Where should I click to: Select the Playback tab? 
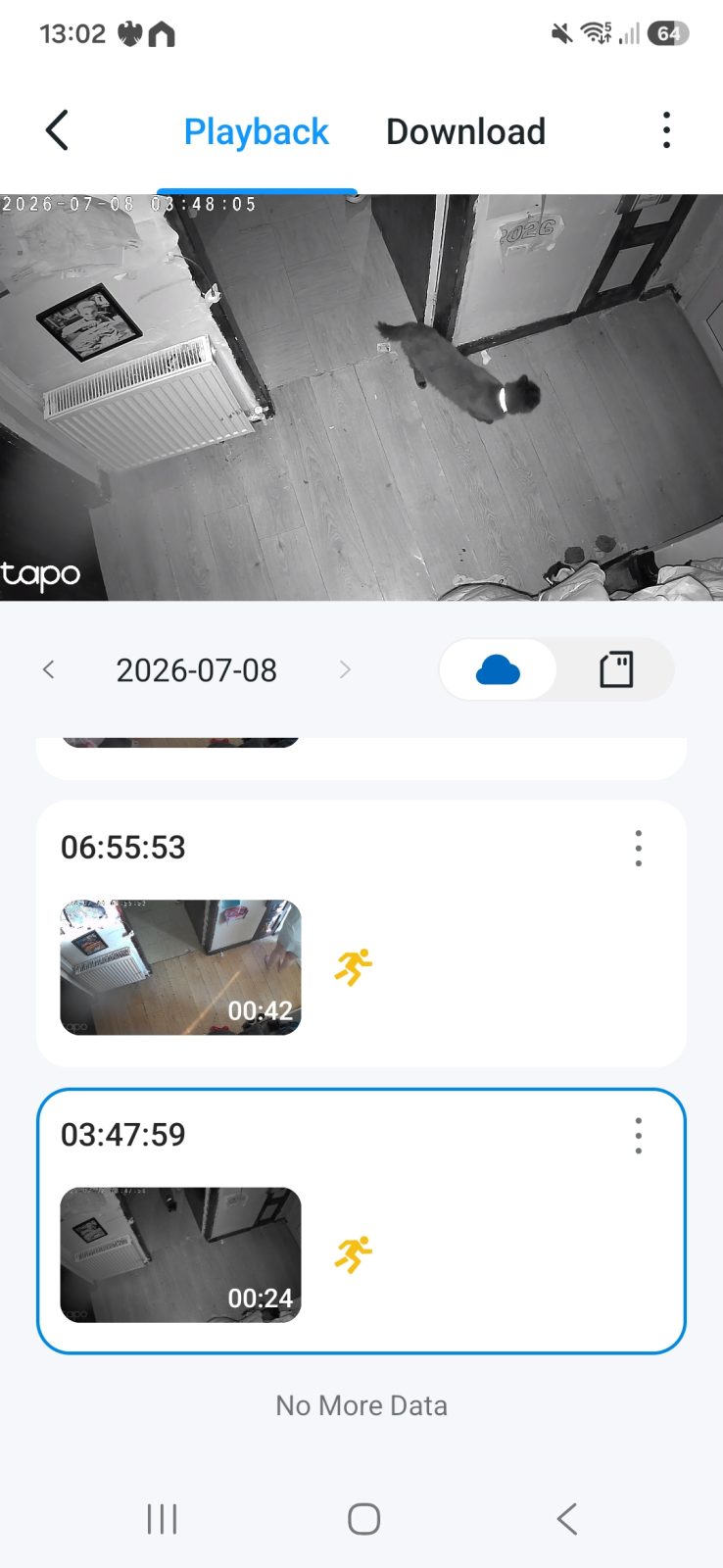pos(257,131)
